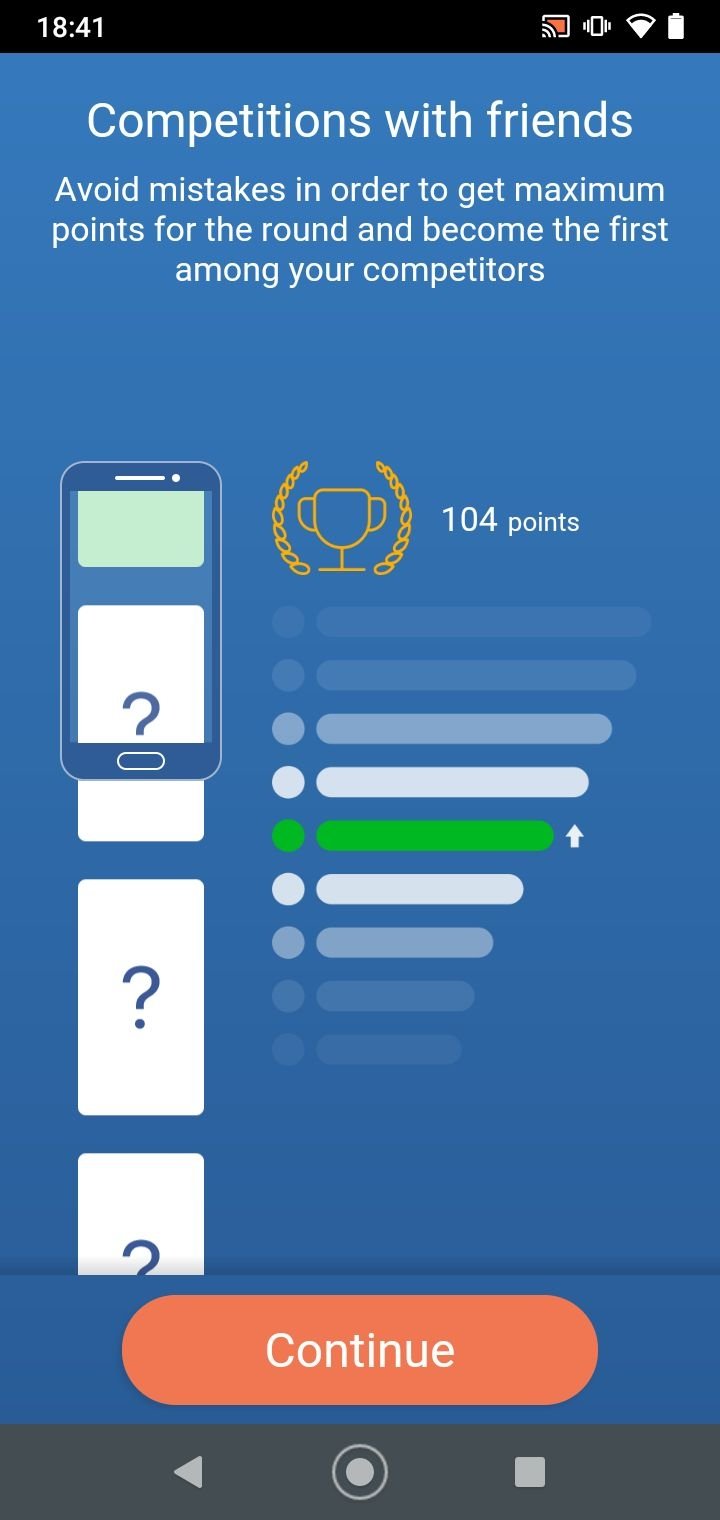This screenshot has height=1520, width=720.
Task: Open recent apps from the navigation bar
Action: pos(529,1472)
